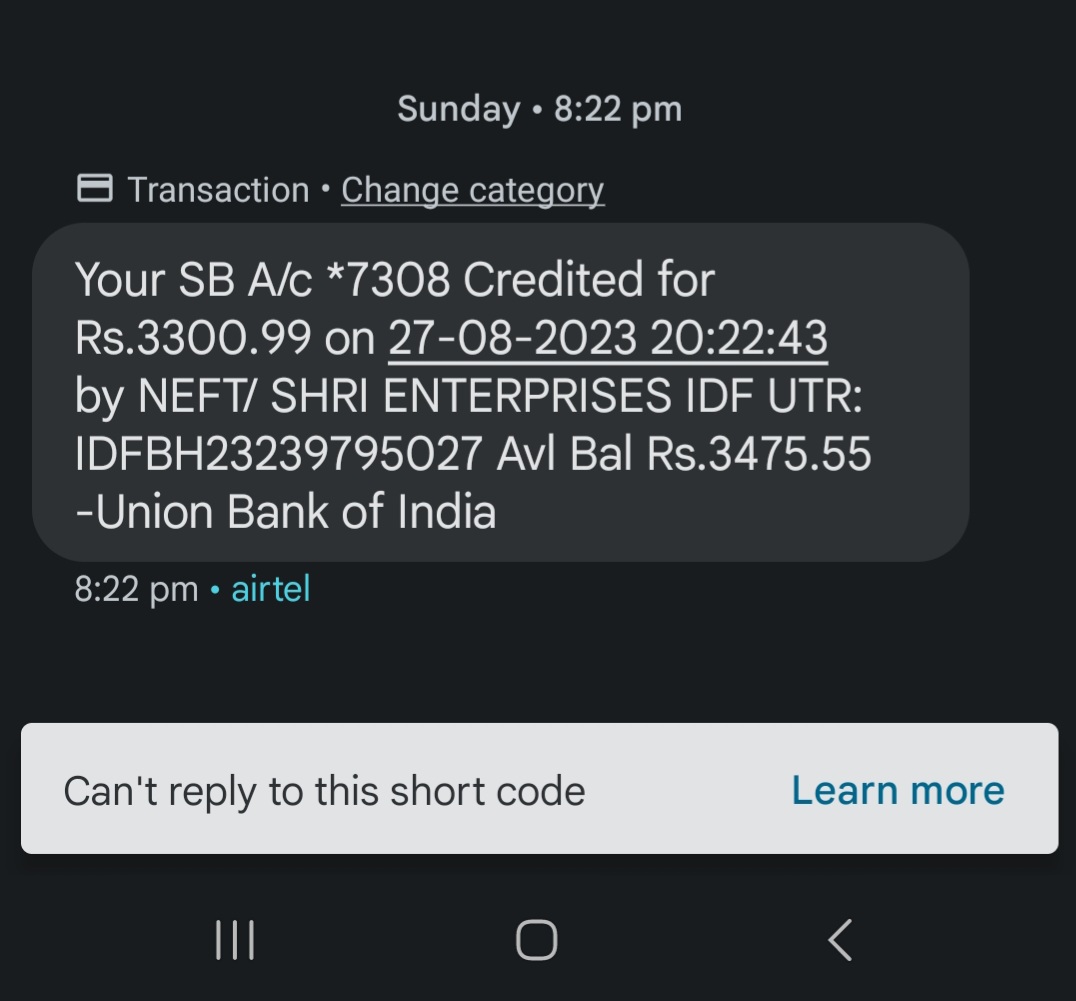1076x1001 pixels.
Task: Open the recent apps view
Action: click(x=235, y=940)
